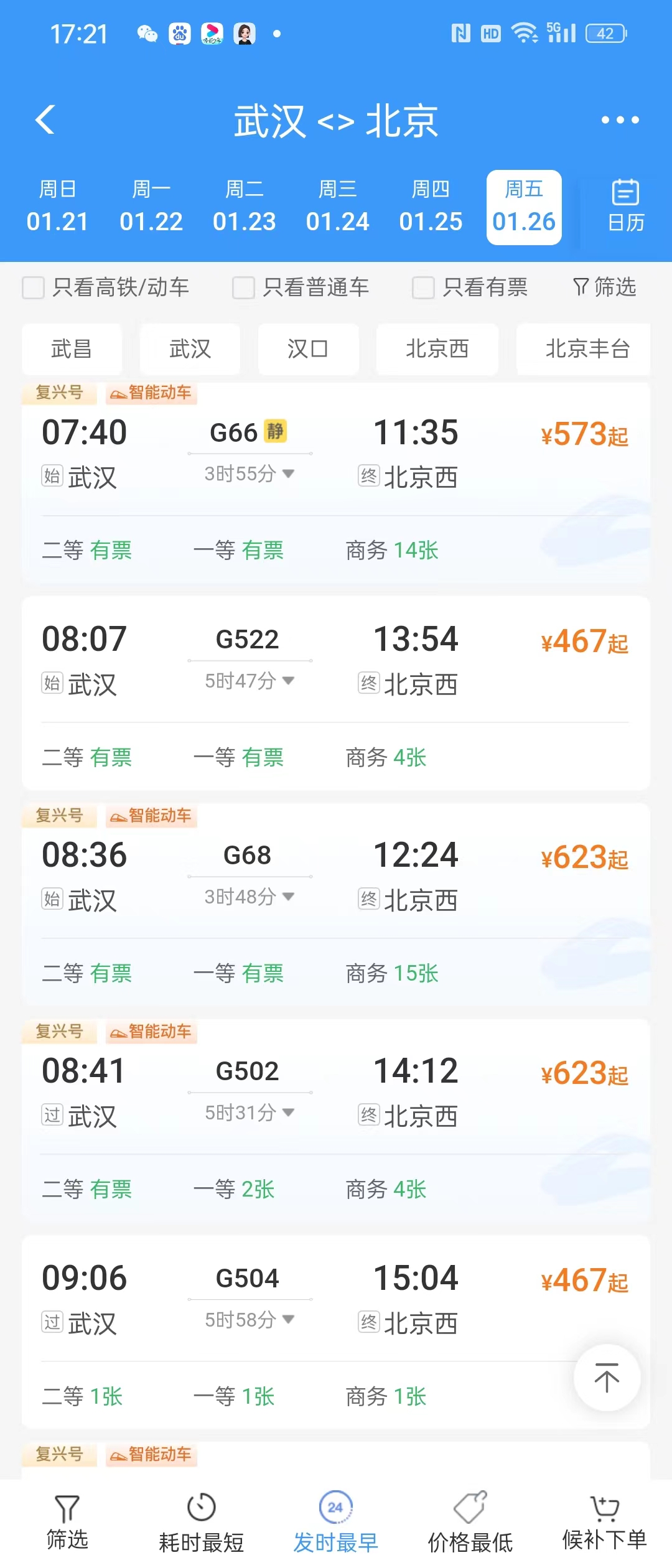Select date 周四 01.25
This screenshot has height=1568, width=672.
(431, 207)
